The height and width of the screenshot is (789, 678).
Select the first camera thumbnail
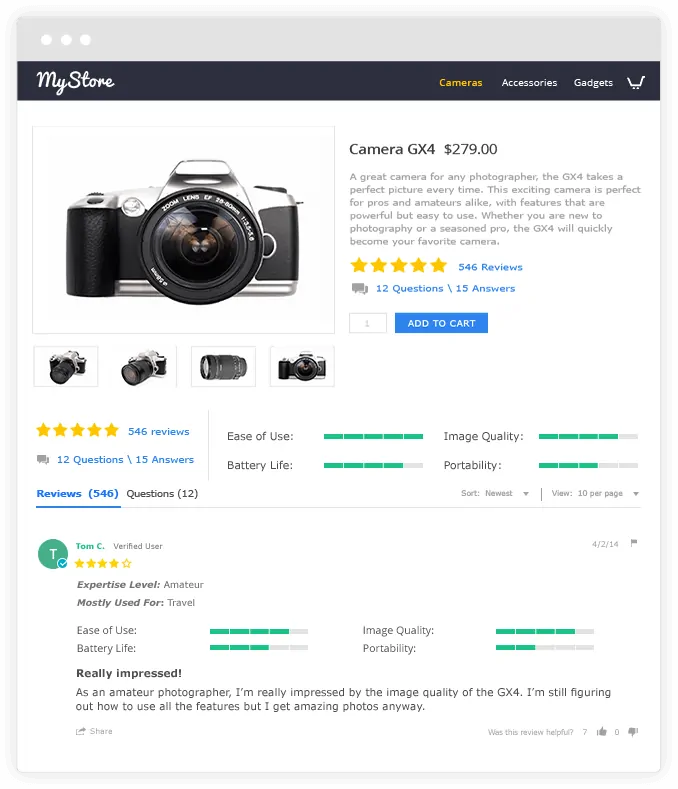pyautogui.click(x=66, y=366)
